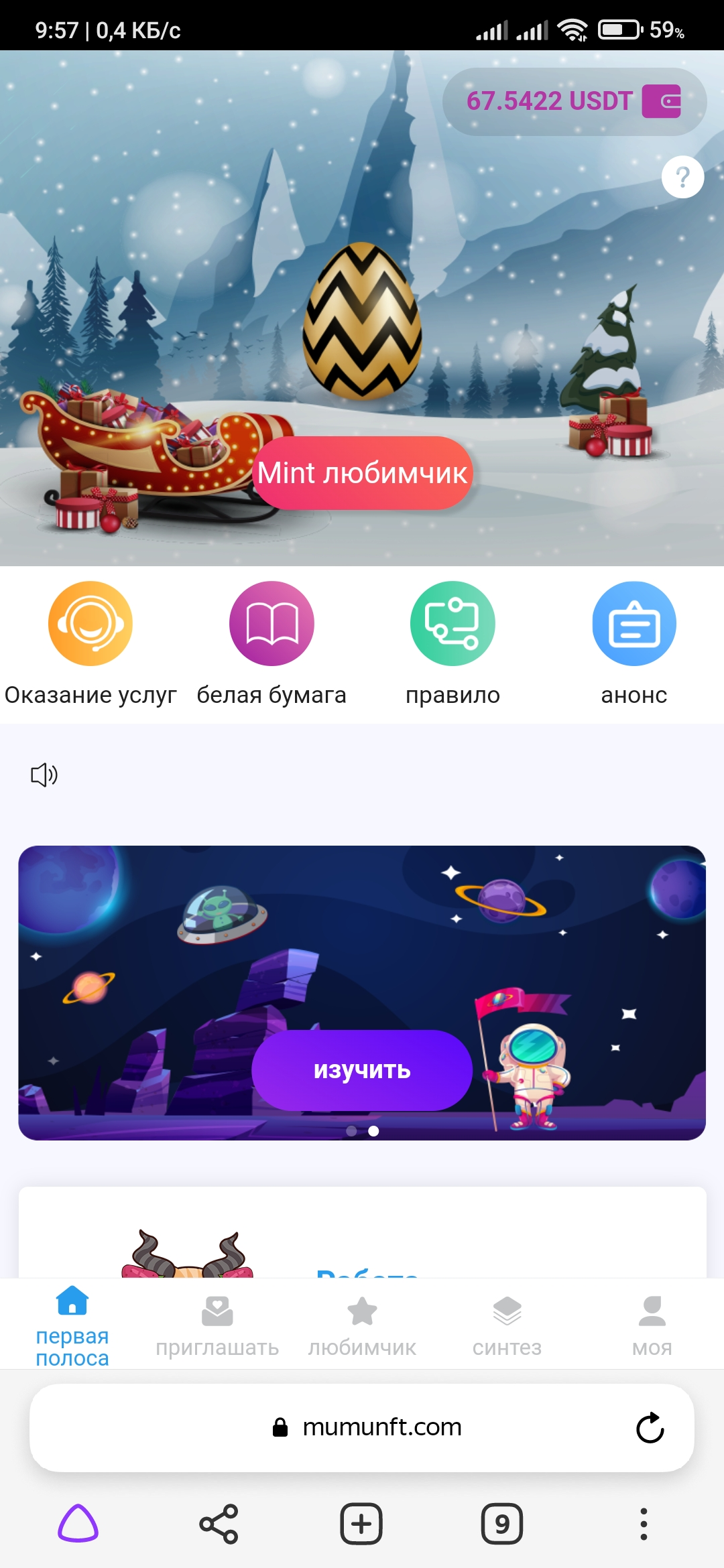View the nine open tabs
Screen dimensions: 724x1568
tap(502, 1524)
